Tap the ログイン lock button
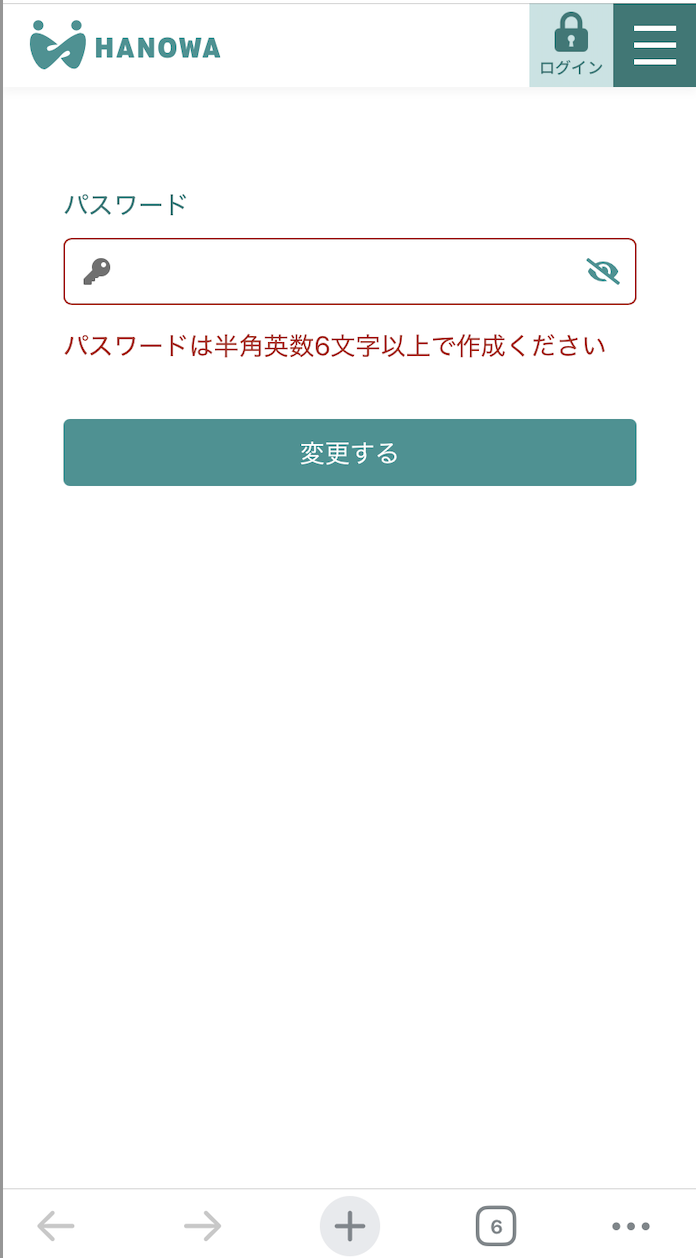Image resolution: width=696 pixels, height=1258 pixels. tap(571, 46)
